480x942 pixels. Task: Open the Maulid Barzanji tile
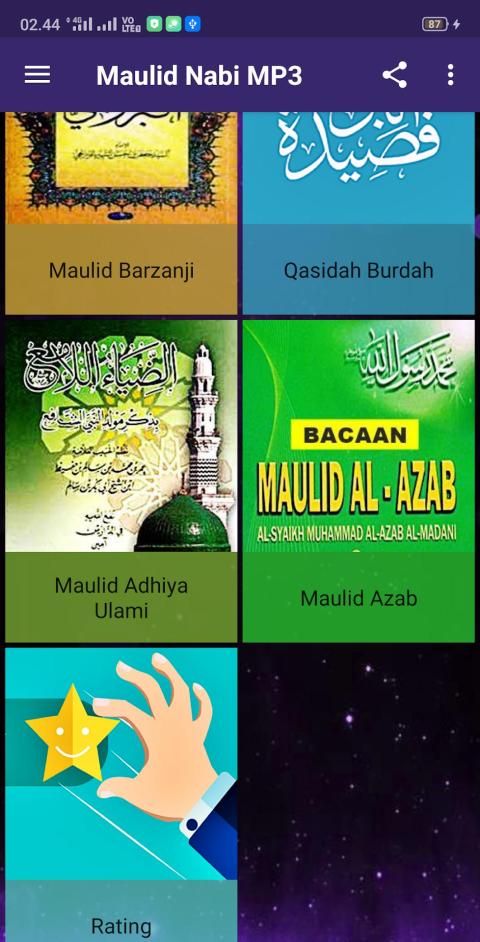point(121,213)
